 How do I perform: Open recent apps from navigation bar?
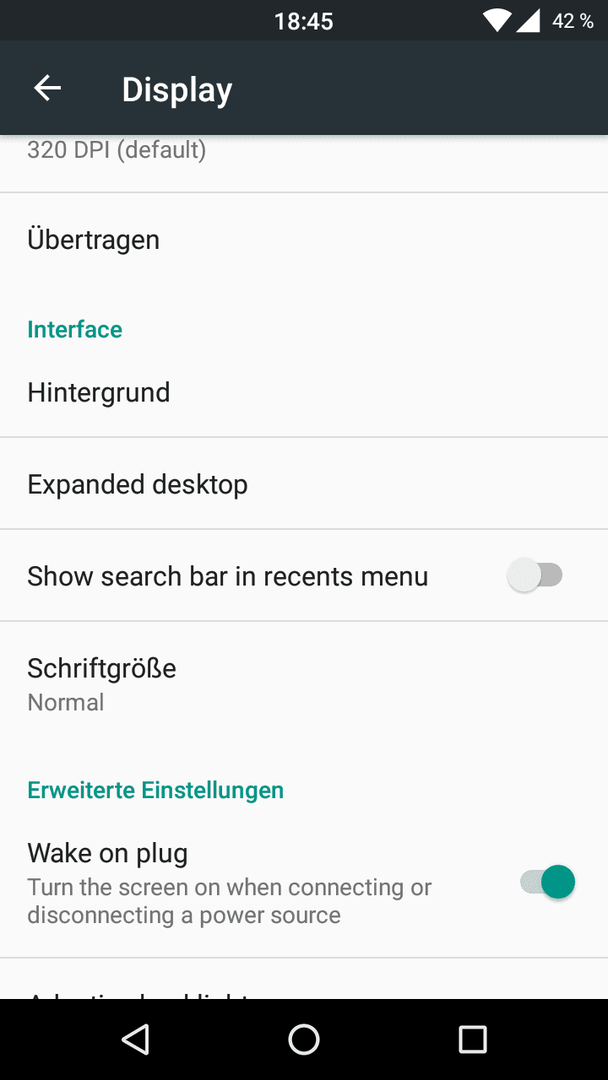472,1039
